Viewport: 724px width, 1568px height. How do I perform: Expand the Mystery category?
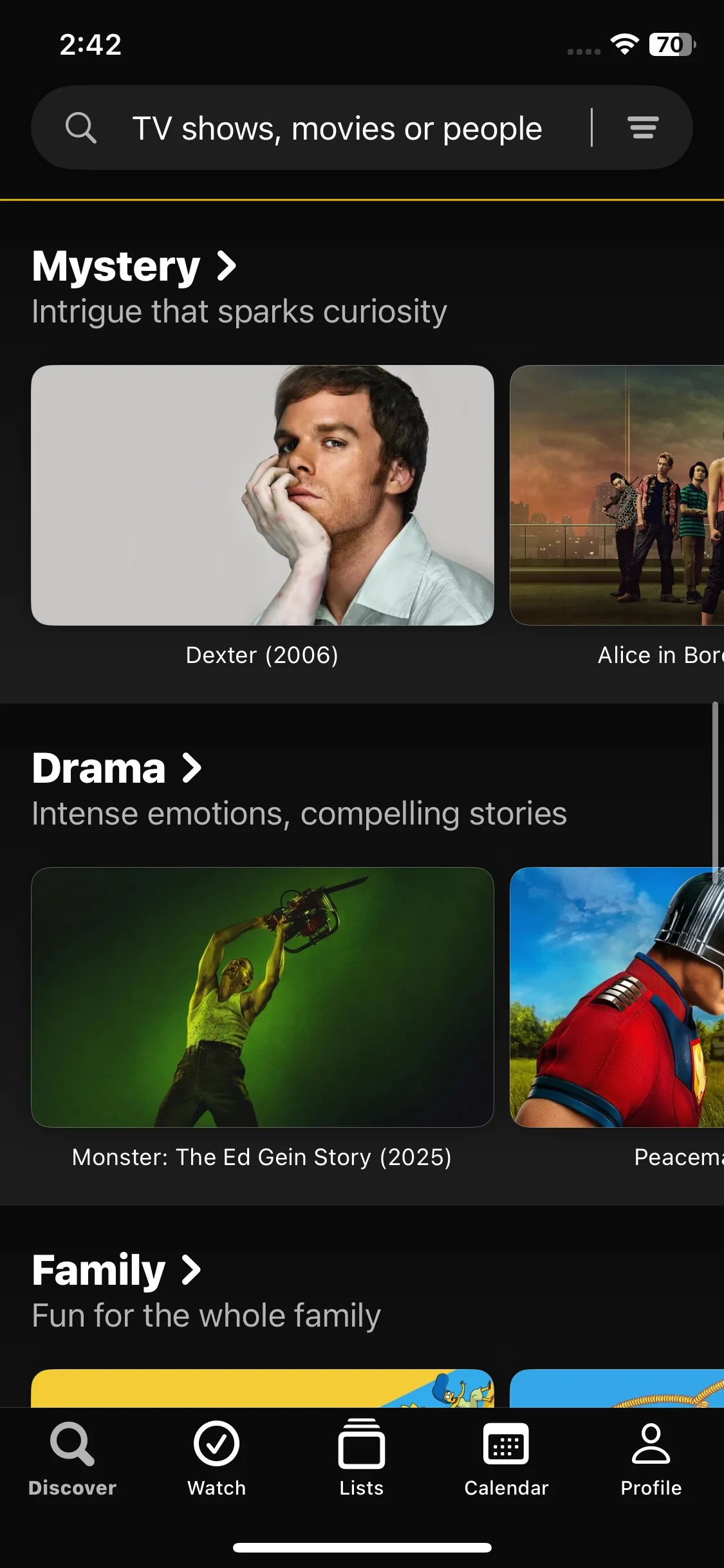135,266
